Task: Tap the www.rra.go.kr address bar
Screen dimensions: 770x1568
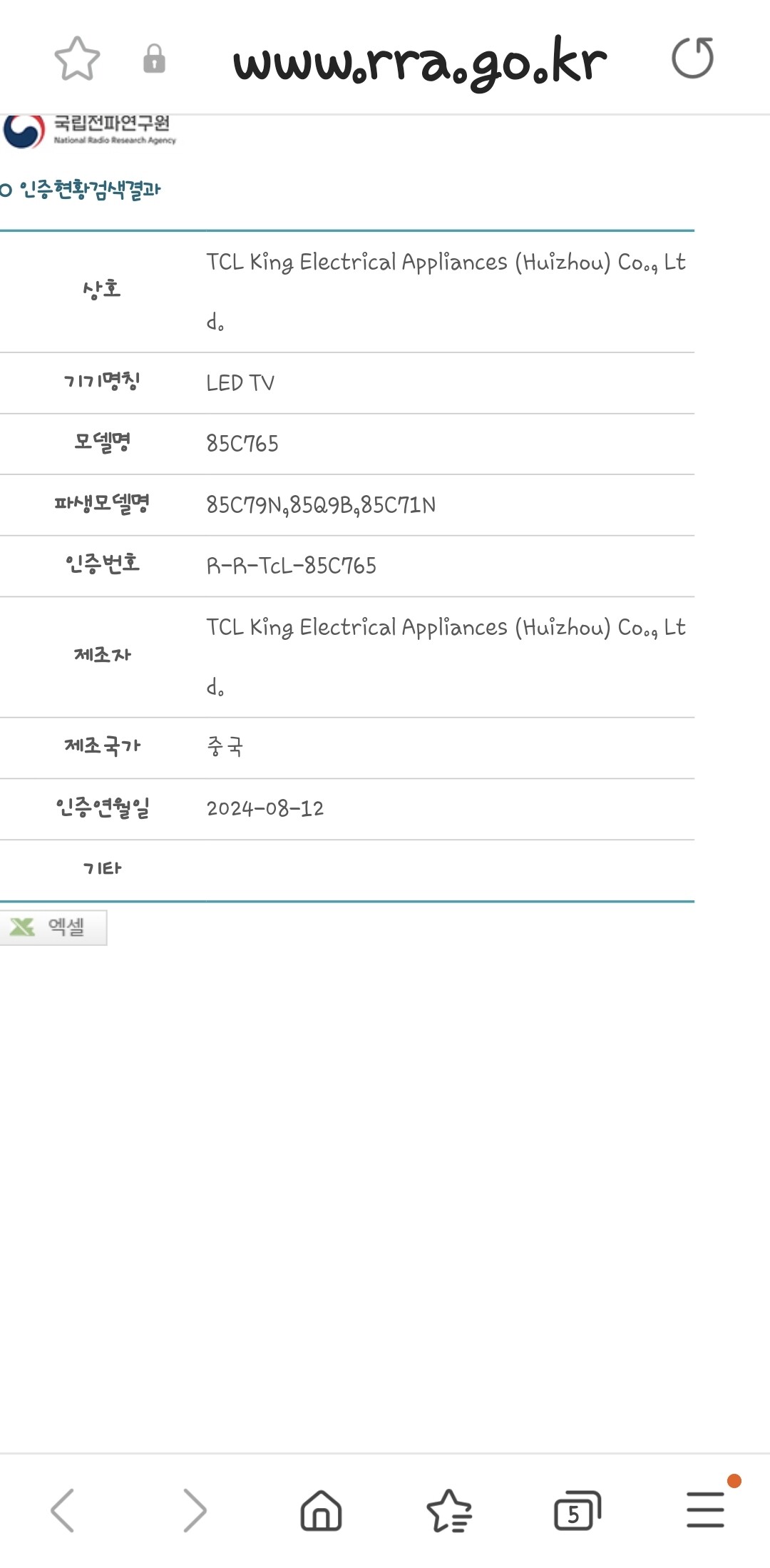Action: point(420,61)
